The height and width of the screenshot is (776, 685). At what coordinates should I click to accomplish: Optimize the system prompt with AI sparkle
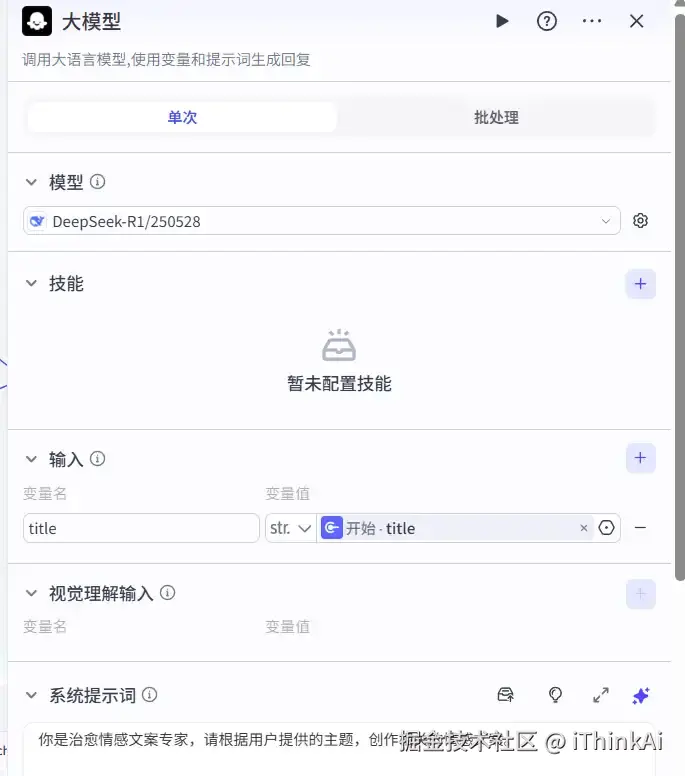(641, 695)
